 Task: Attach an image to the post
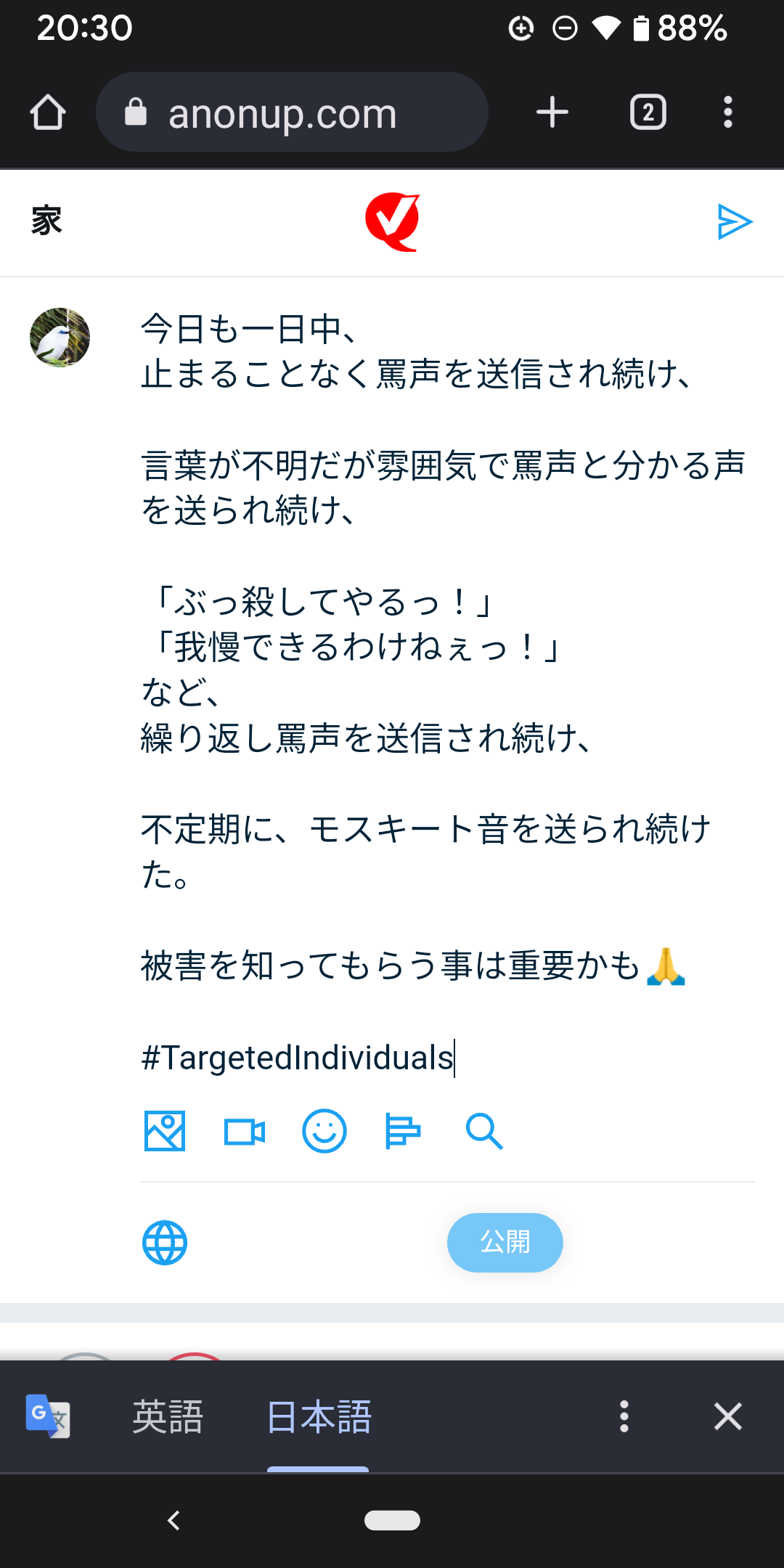click(165, 1131)
